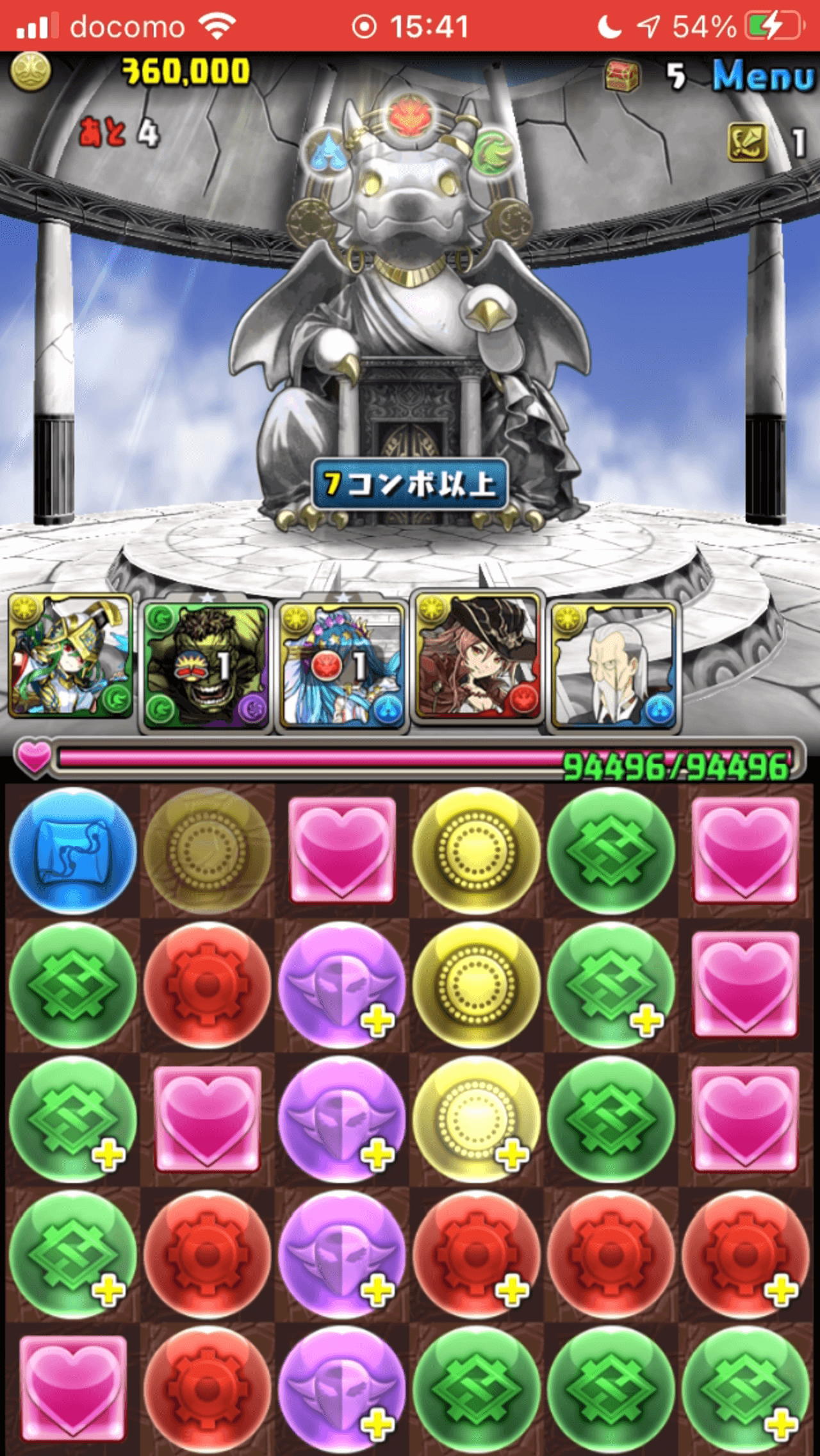Image resolution: width=820 pixels, height=1456 pixels.
Task: Select the white-haired old man monster card
Action: tap(613, 664)
